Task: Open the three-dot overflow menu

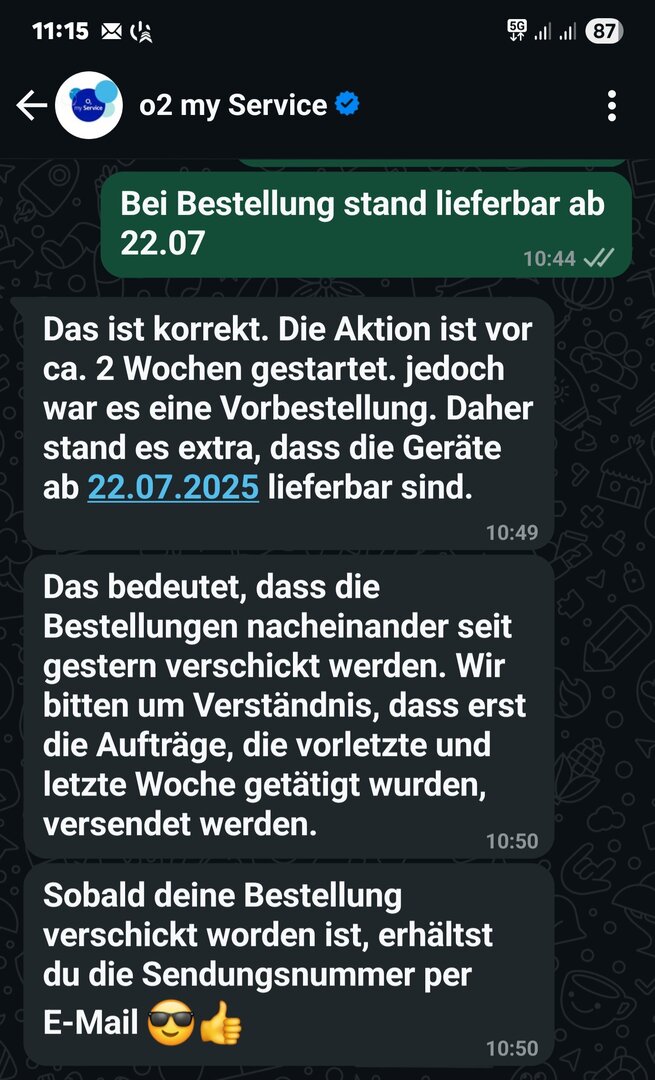Action: [x=611, y=105]
